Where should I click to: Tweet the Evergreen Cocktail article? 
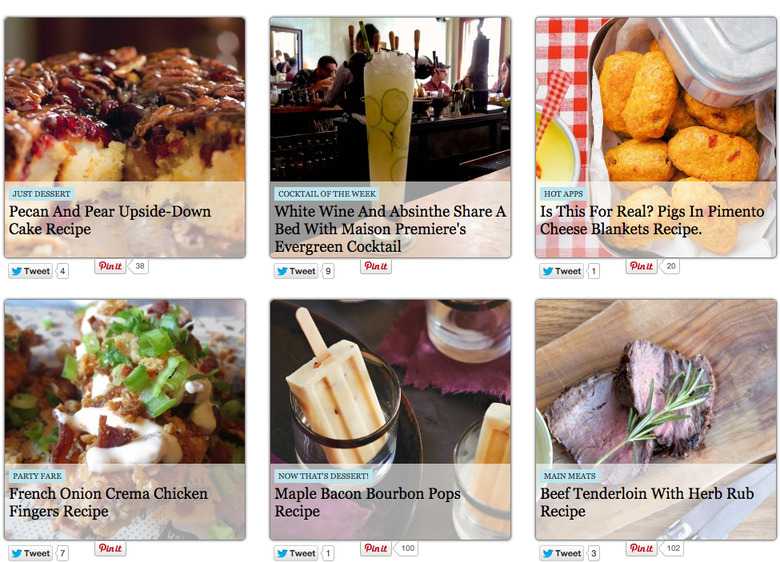click(296, 271)
